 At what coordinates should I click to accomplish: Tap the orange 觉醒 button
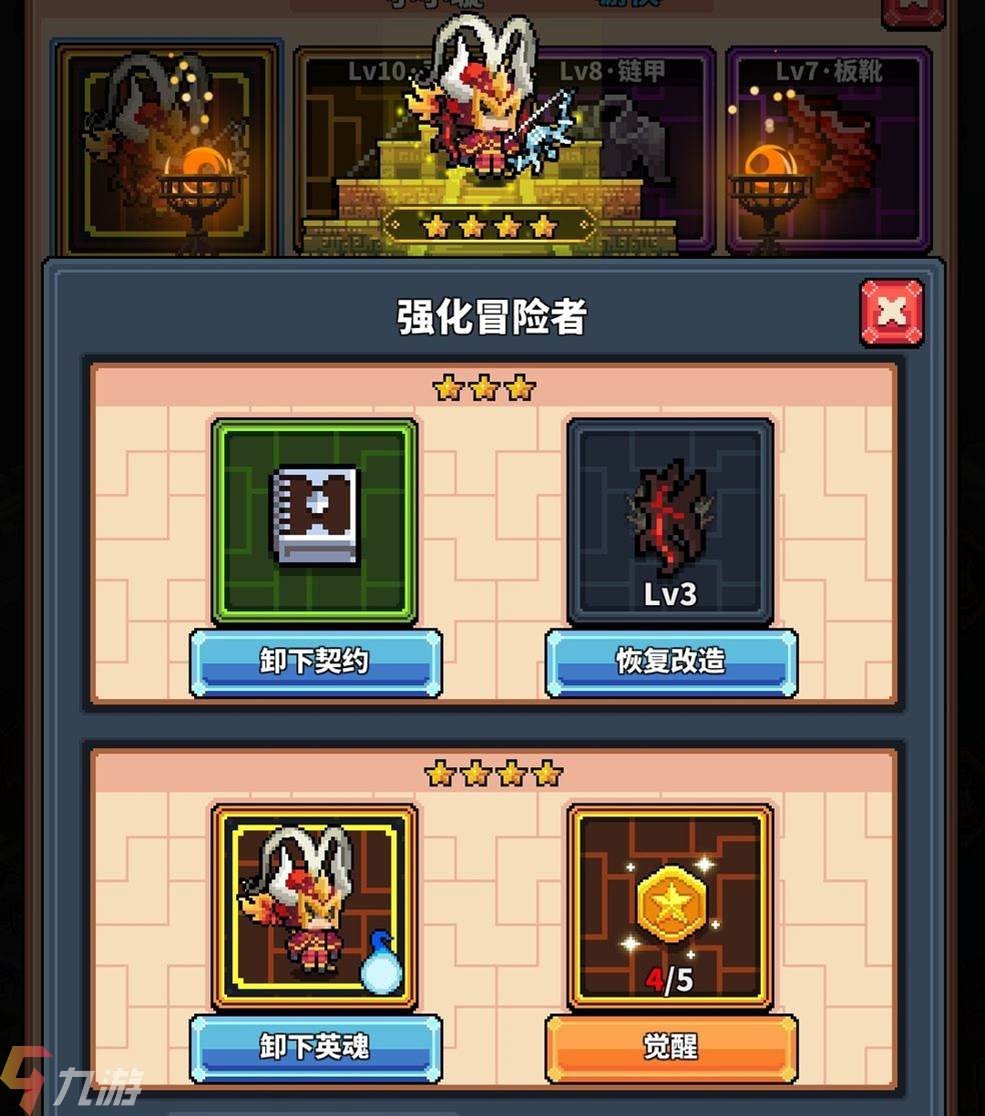(x=670, y=1048)
